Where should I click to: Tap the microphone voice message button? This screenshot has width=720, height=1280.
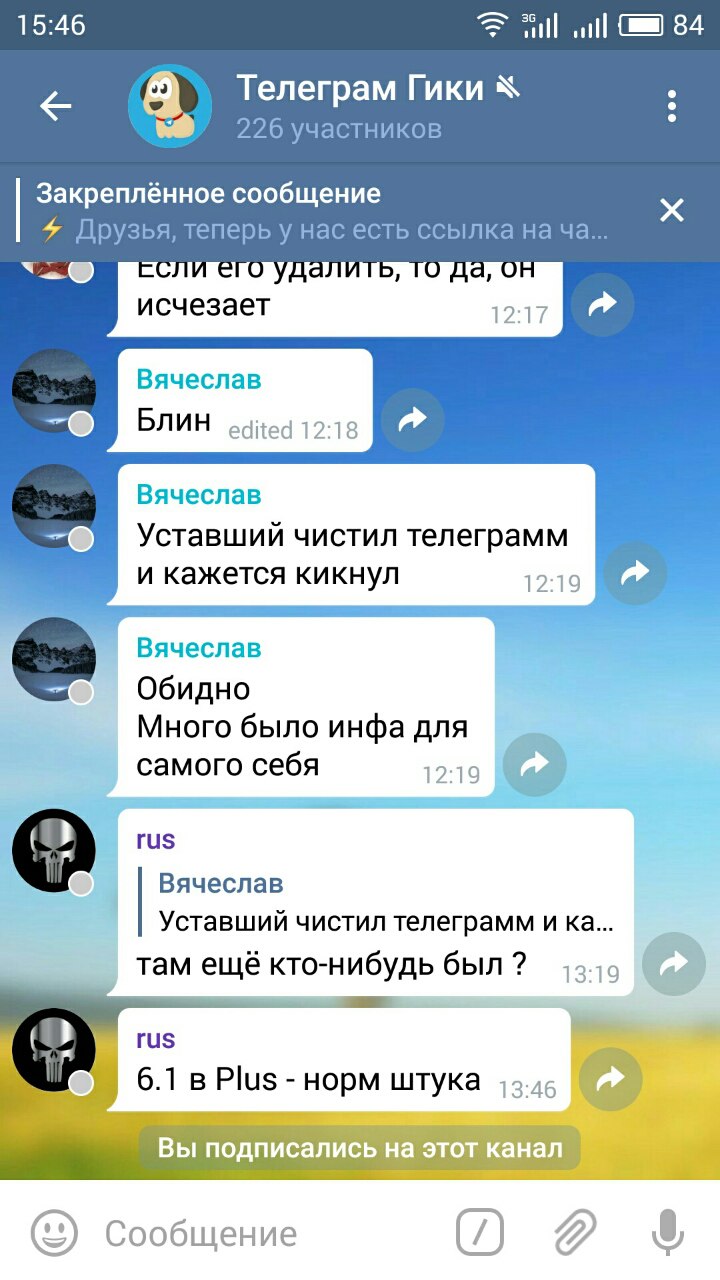coord(667,1232)
